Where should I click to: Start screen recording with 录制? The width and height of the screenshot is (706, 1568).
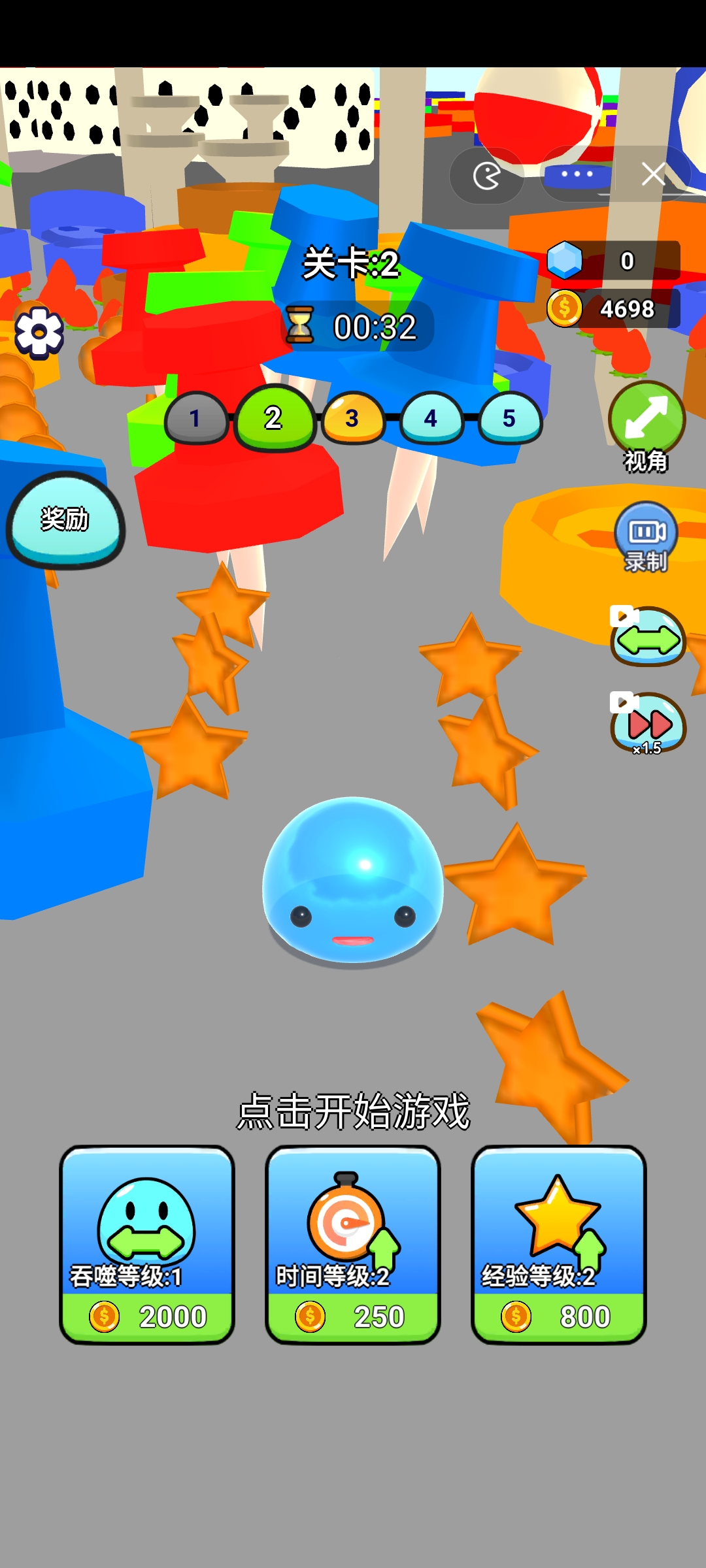pyautogui.click(x=646, y=537)
